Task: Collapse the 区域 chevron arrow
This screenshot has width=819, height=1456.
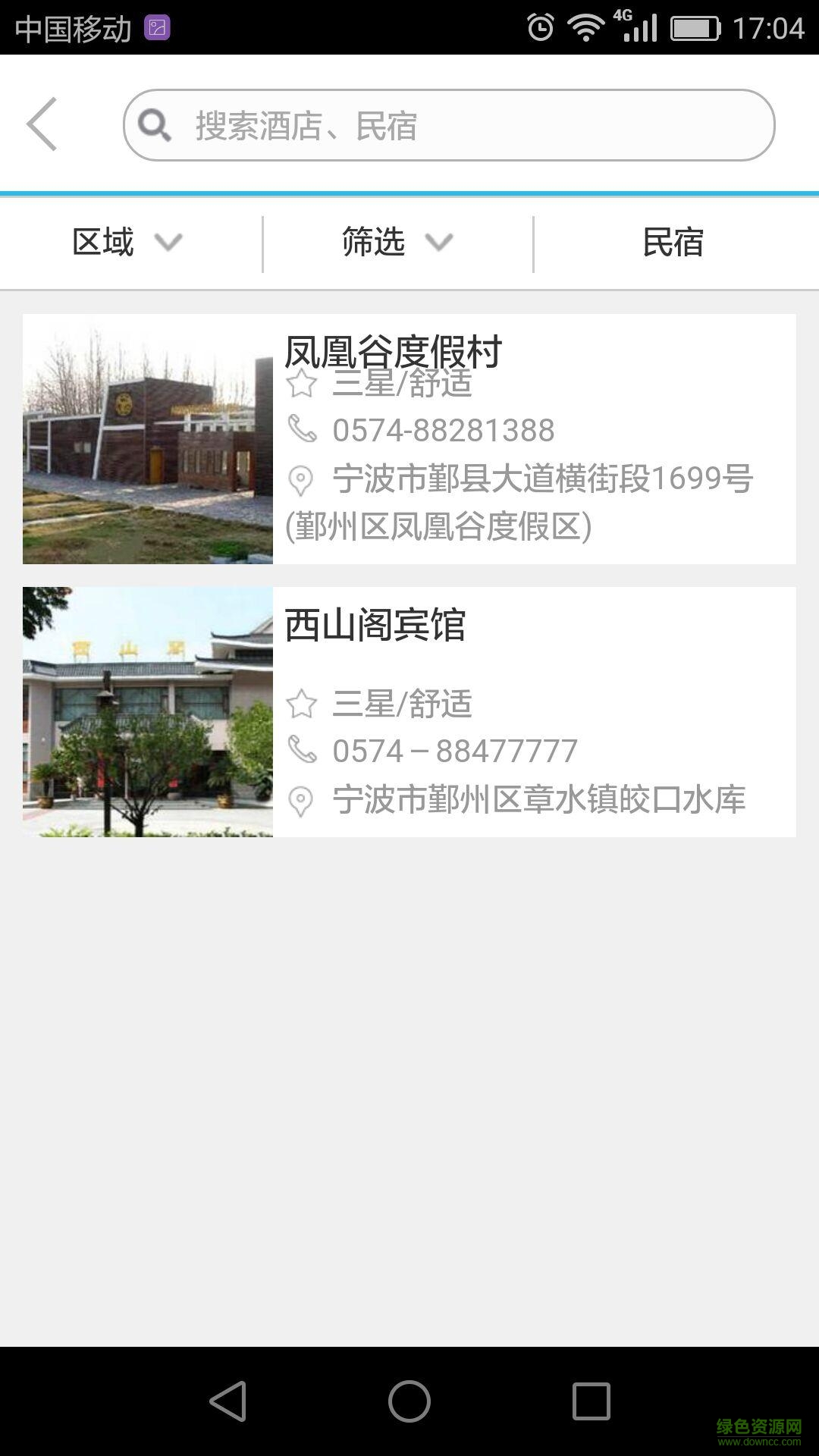Action: 171,243
